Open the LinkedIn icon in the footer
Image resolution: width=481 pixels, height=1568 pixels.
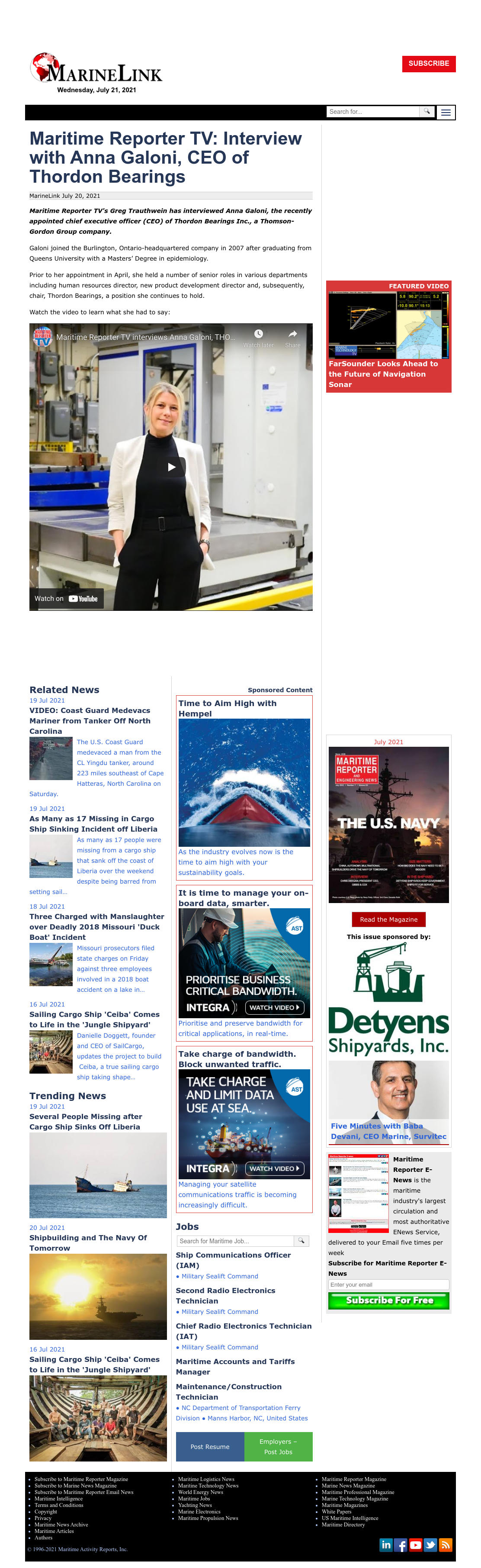(x=386, y=1545)
